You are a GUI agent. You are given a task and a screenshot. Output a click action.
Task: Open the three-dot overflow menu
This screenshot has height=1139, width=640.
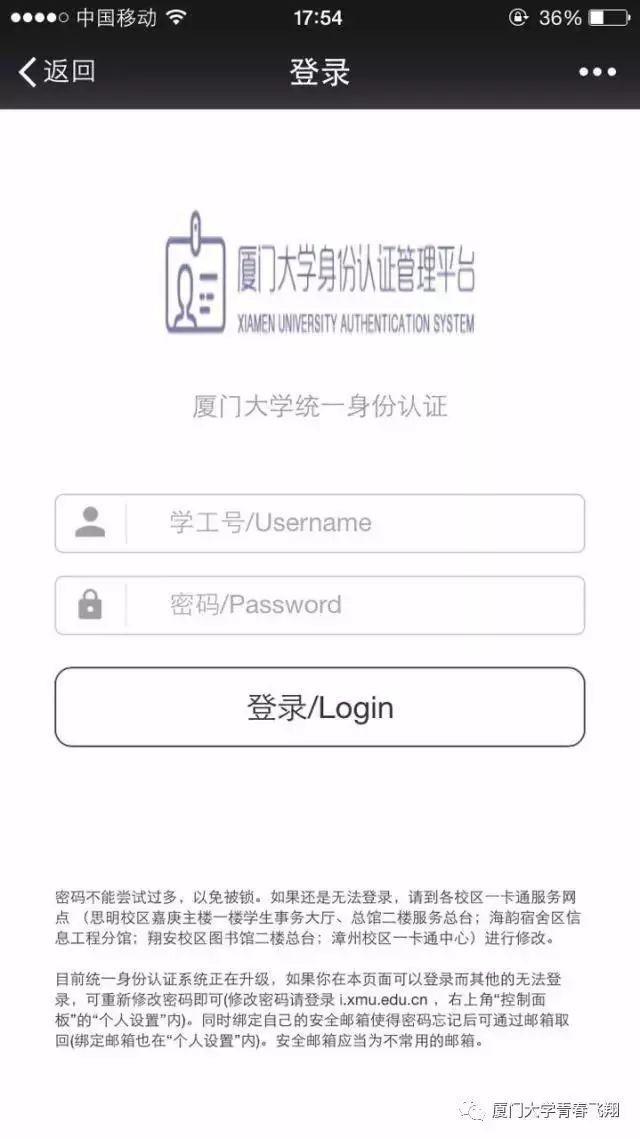[597, 72]
